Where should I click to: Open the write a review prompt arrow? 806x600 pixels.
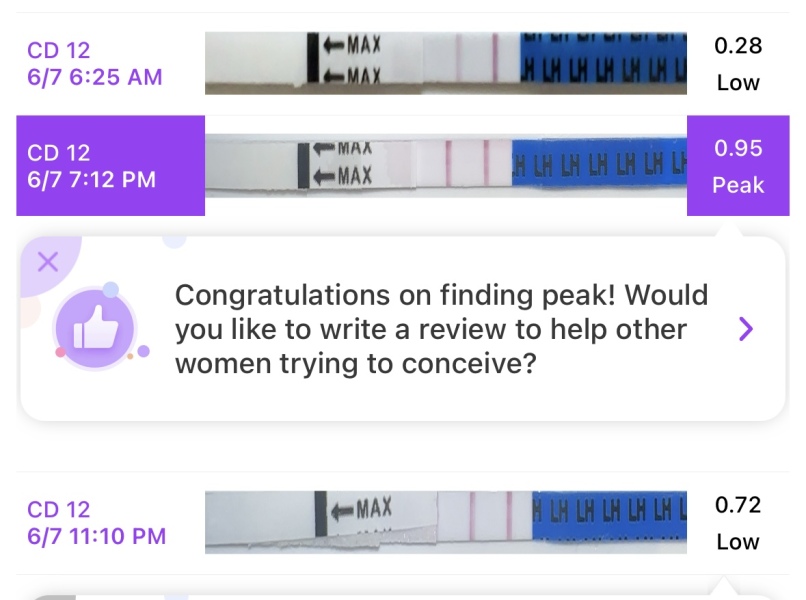(x=745, y=328)
